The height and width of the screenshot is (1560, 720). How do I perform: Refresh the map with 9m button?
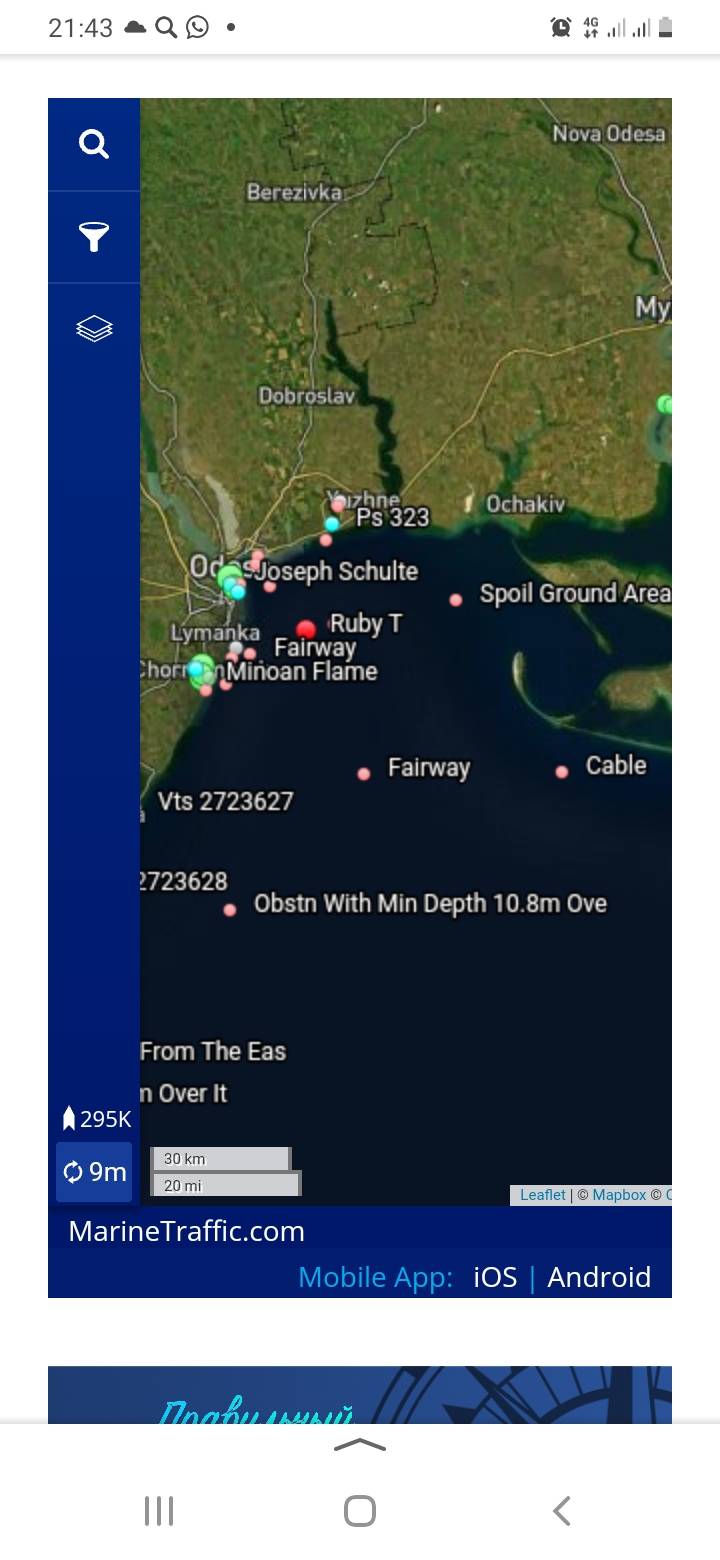coord(94,1172)
